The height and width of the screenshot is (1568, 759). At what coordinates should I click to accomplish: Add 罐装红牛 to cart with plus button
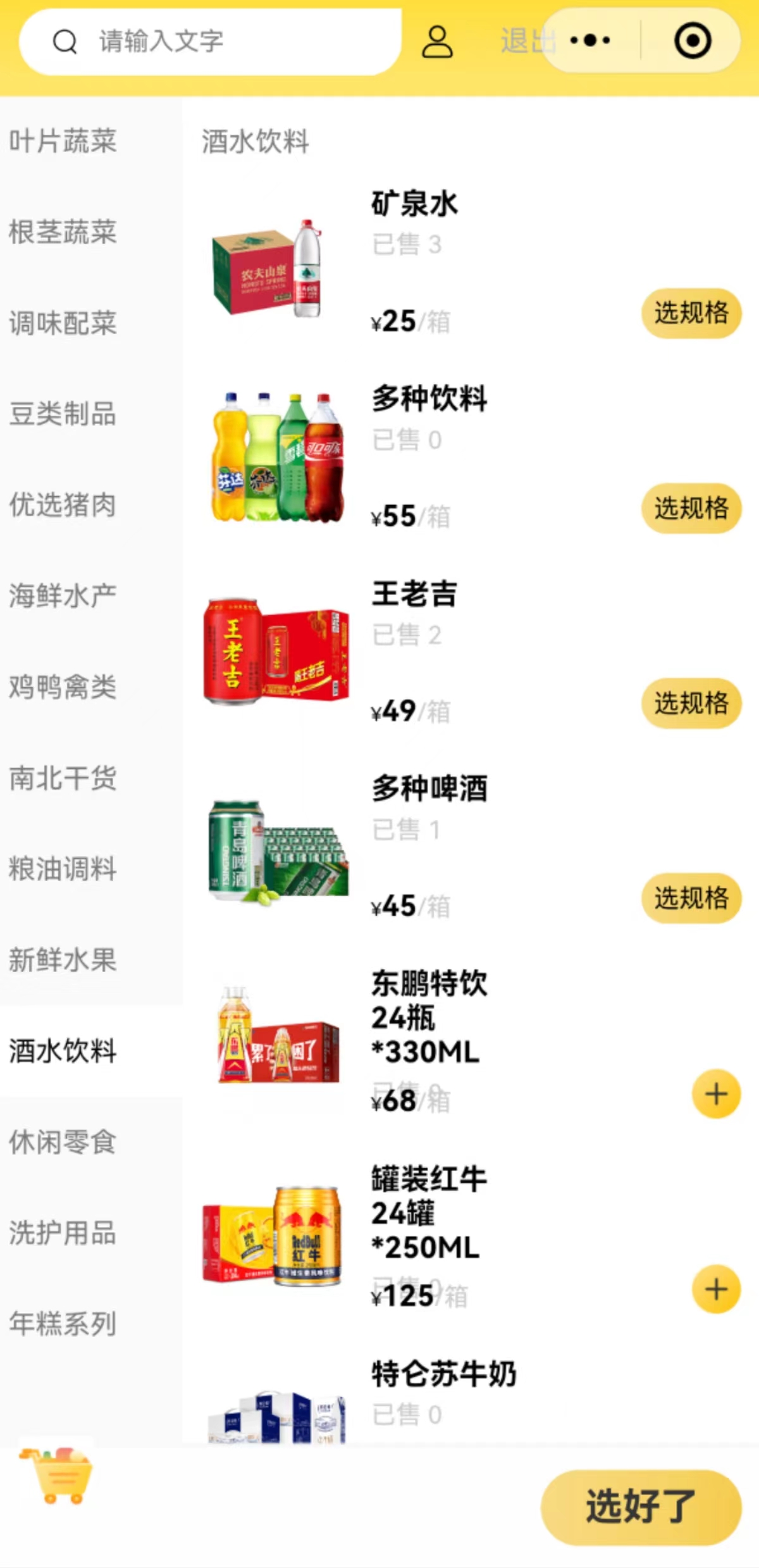[716, 1289]
